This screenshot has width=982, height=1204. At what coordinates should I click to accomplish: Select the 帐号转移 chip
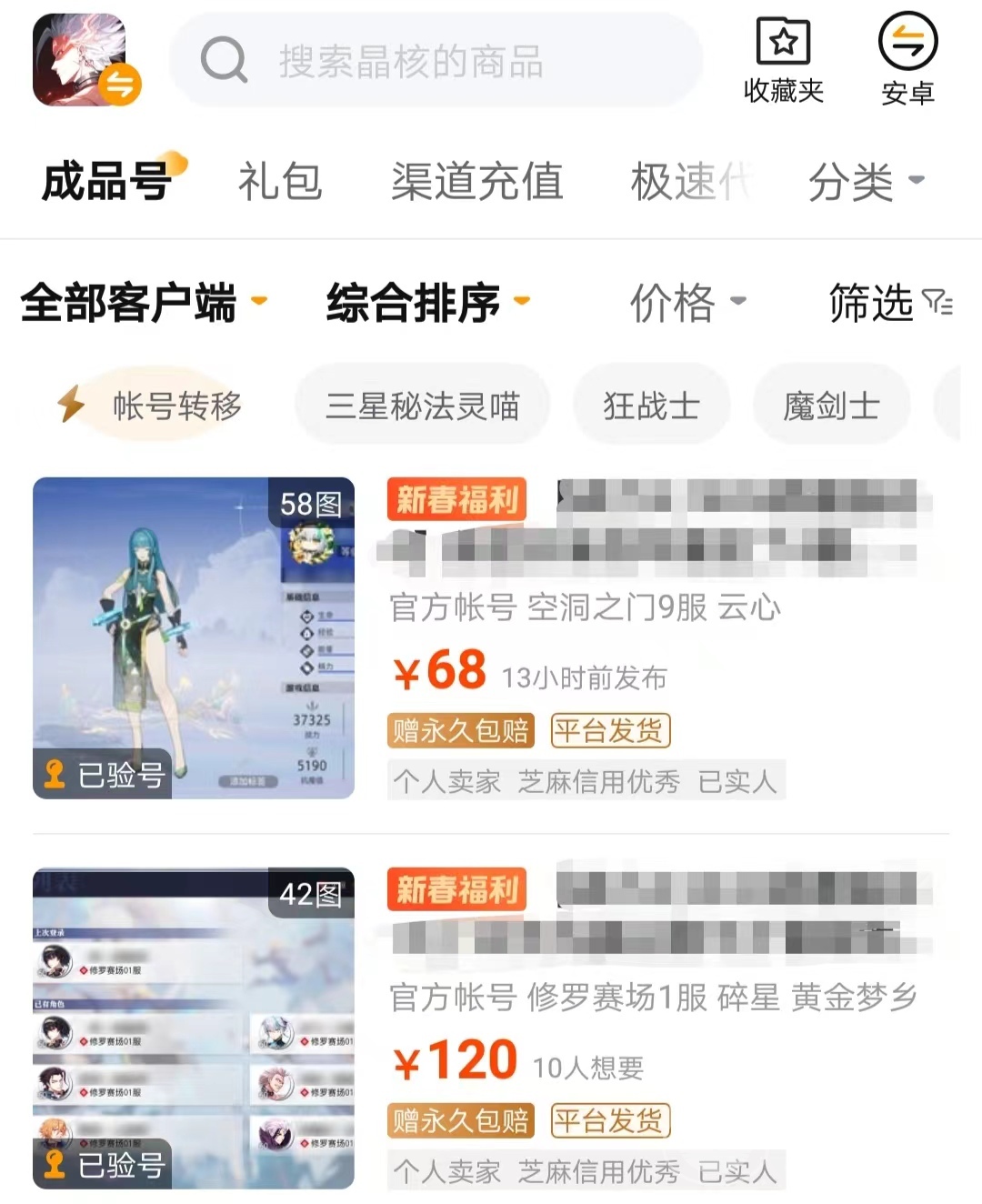[150, 406]
